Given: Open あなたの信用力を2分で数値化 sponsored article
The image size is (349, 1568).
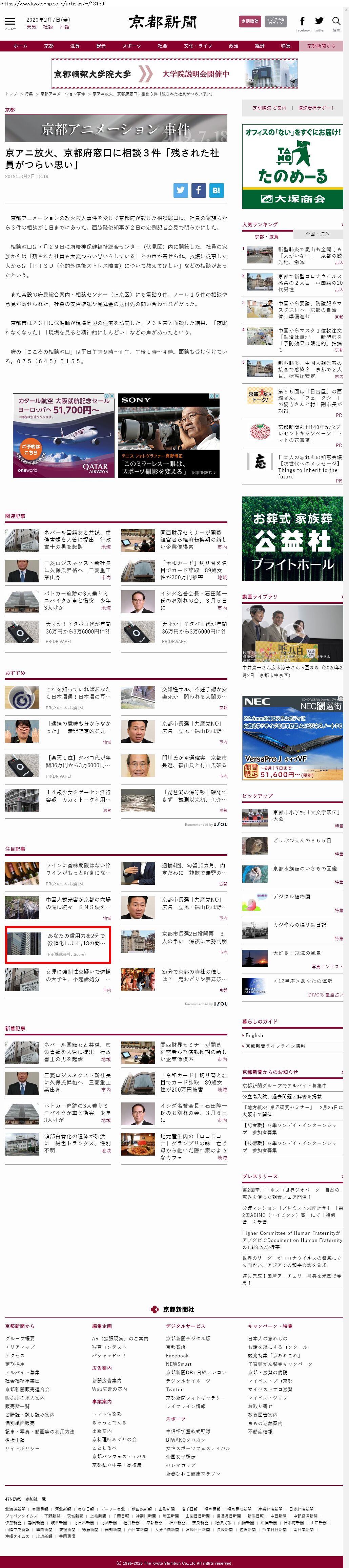Looking at the screenshot, I should click(x=76, y=939).
